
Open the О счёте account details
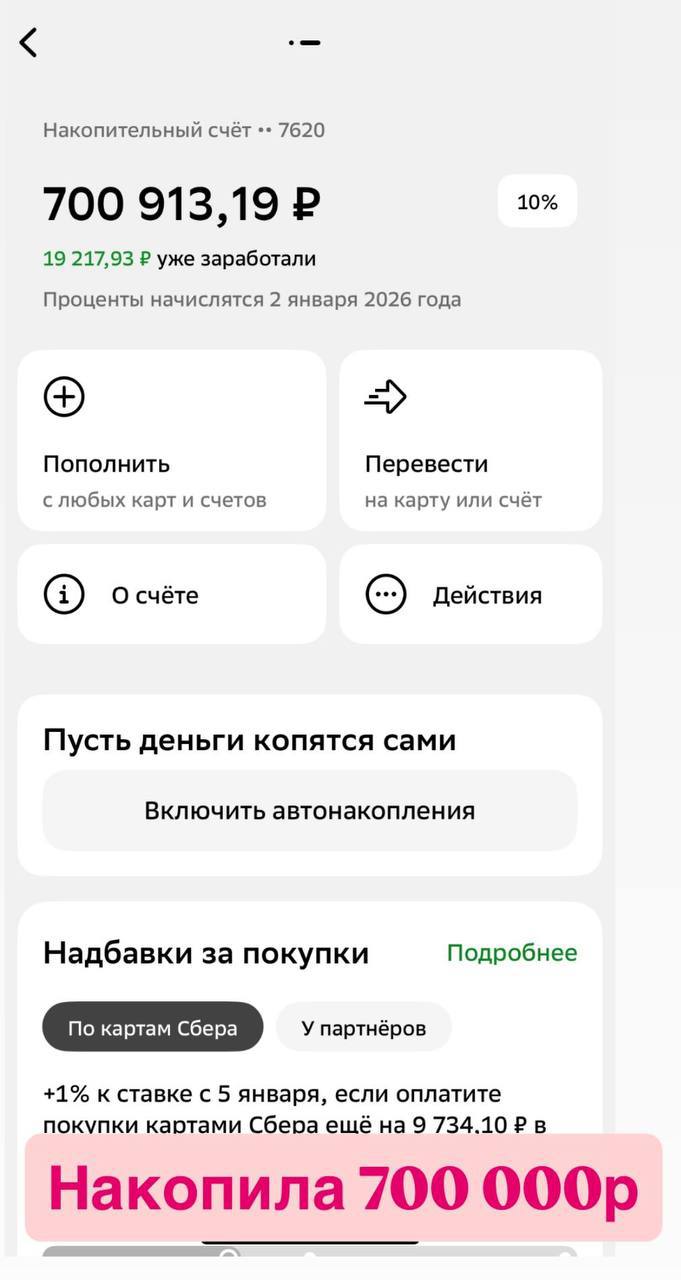(171, 595)
